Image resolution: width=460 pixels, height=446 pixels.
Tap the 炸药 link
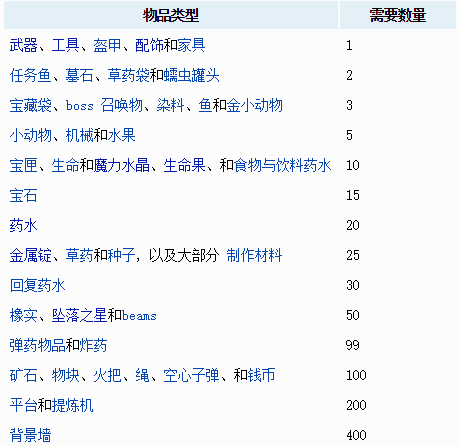pos(93,345)
